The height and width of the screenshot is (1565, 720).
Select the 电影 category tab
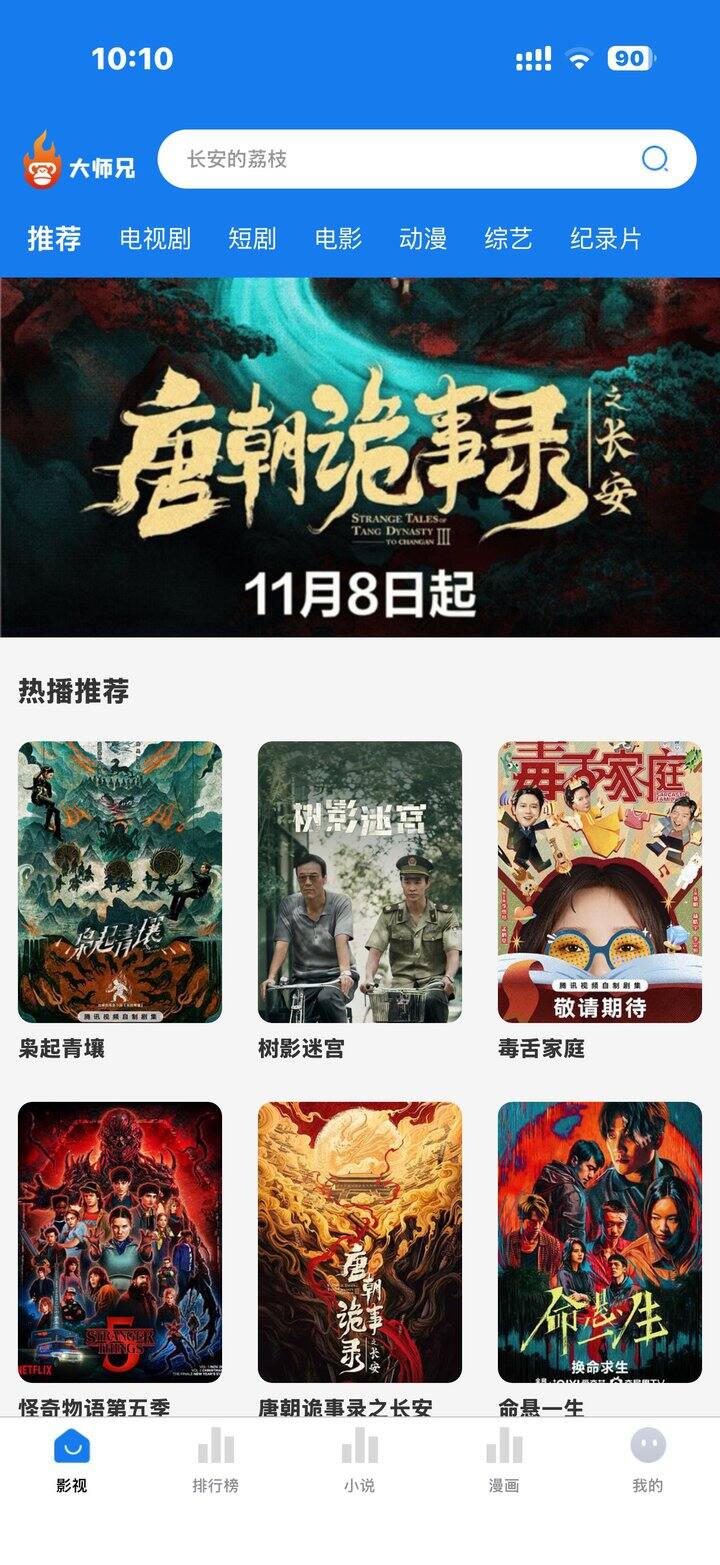[x=338, y=239]
